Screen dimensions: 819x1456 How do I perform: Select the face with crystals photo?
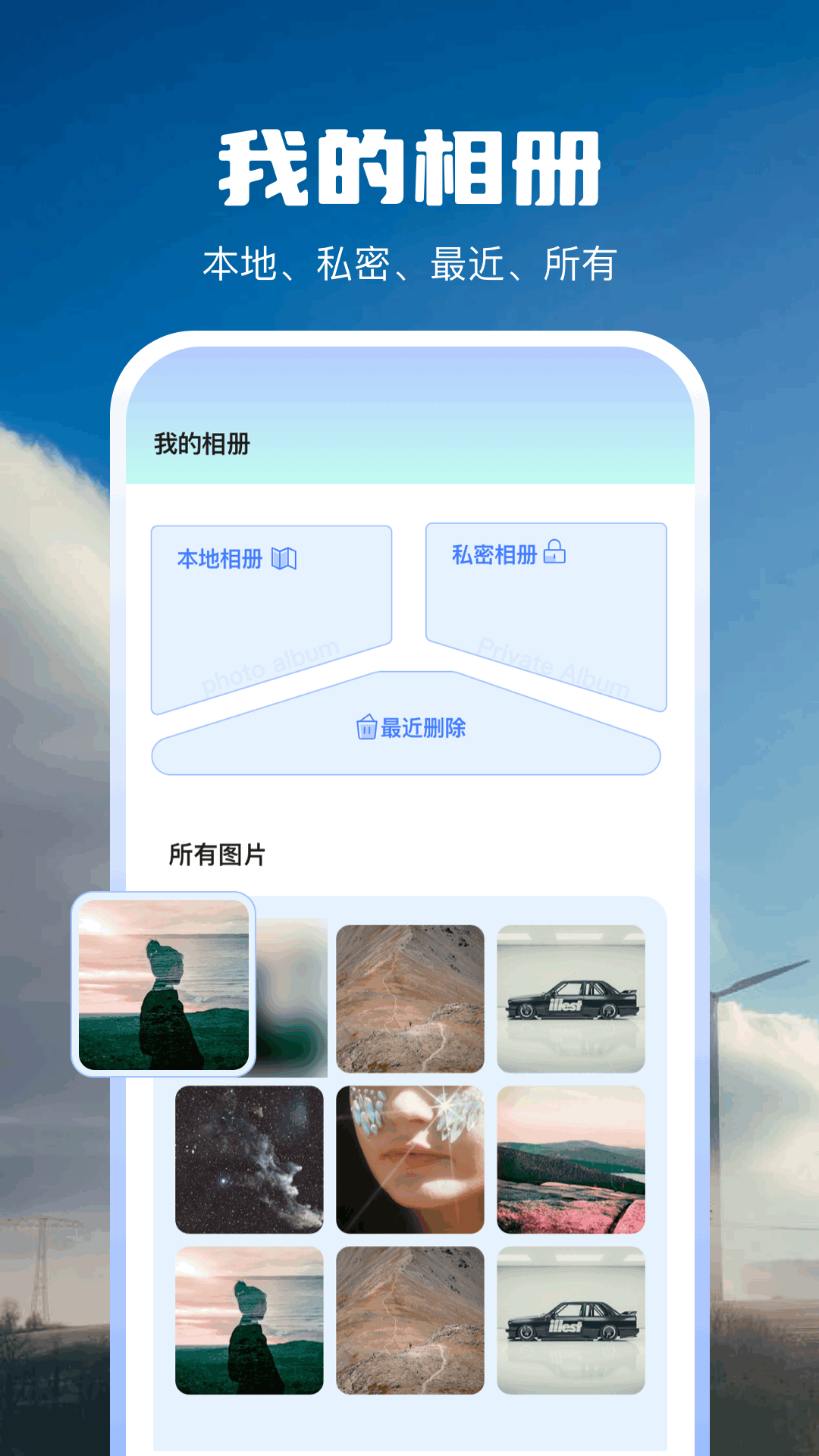[409, 1160]
